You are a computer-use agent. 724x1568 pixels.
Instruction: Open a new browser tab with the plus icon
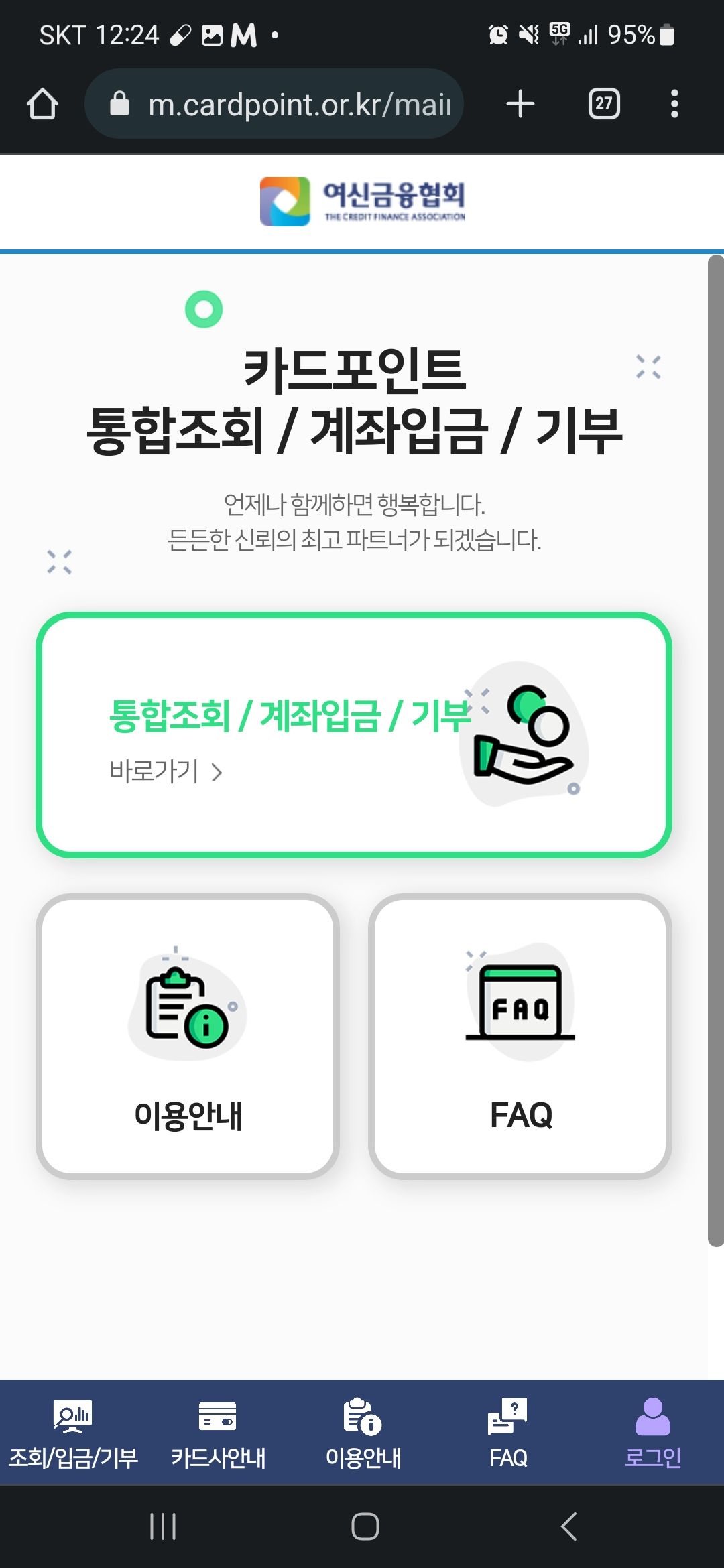coord(520,103)
